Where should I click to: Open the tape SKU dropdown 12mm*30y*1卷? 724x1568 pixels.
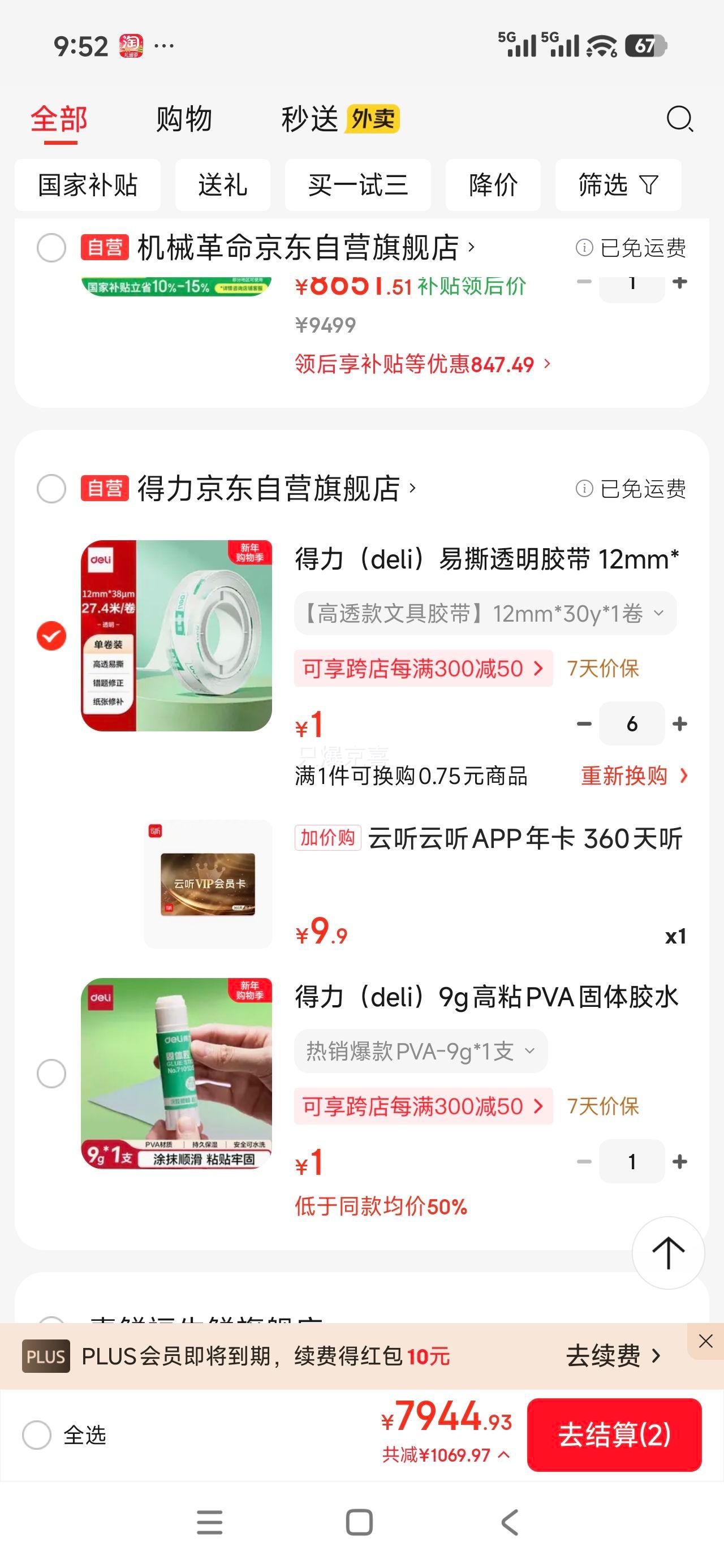(484, 614)
